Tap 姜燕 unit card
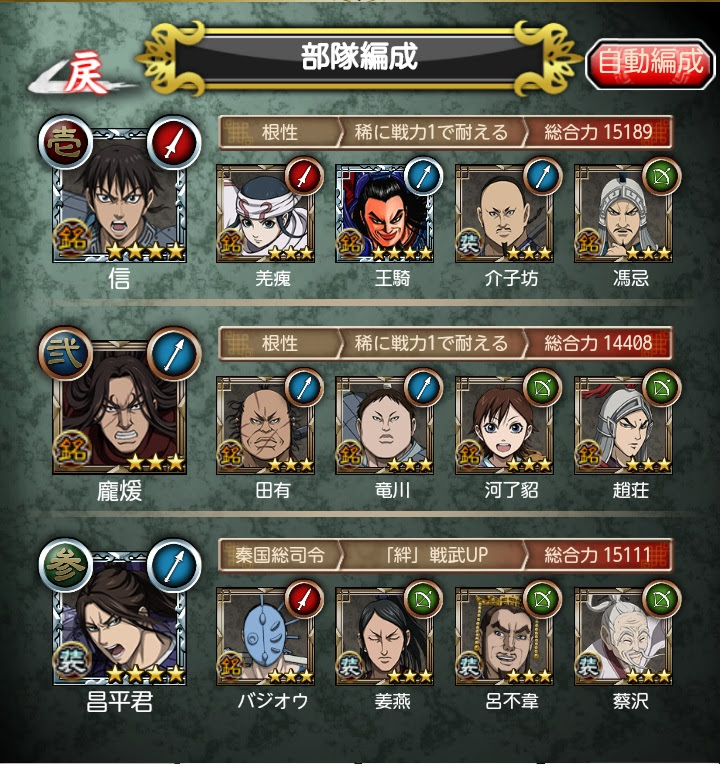Screen dimensions: 720x764 coord(384,636)
